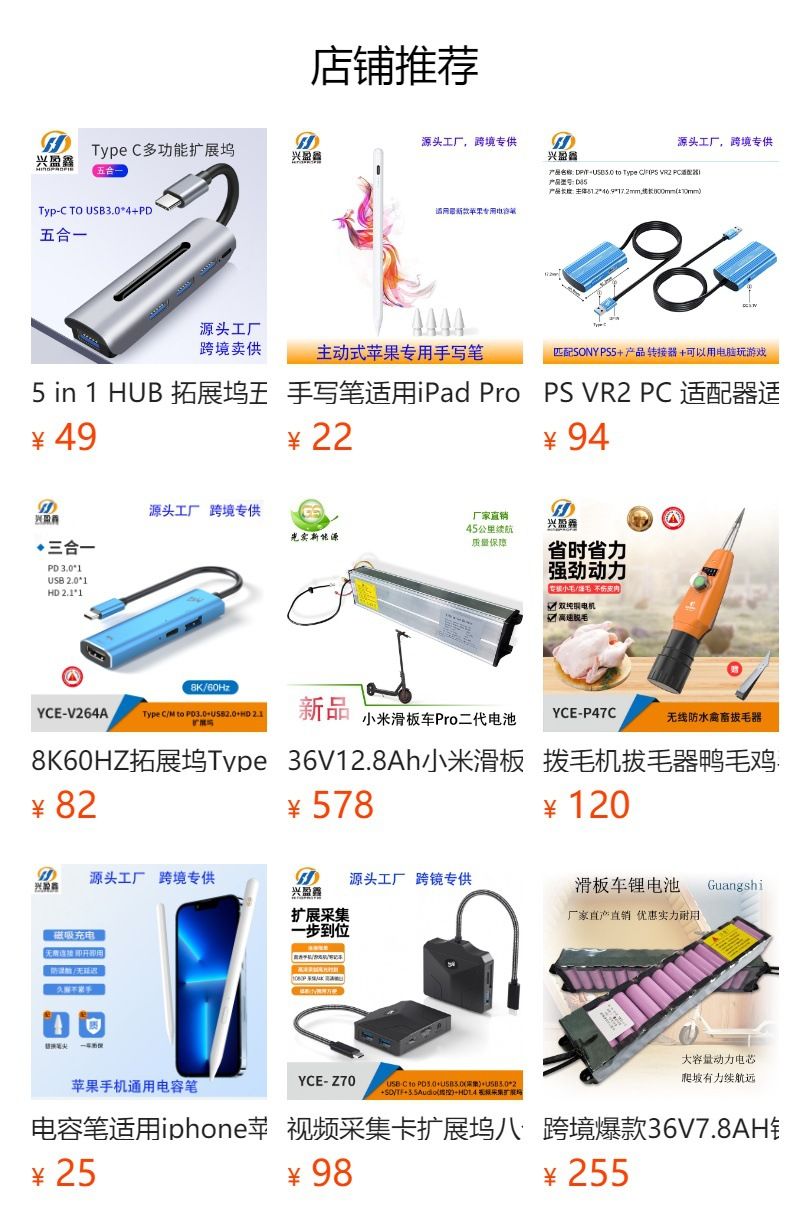This screenshot has width=790, height=1232.
Task: Open the PS VR2 PC 适配器 item
Action: pyautogui.click(x=661, y=246)
